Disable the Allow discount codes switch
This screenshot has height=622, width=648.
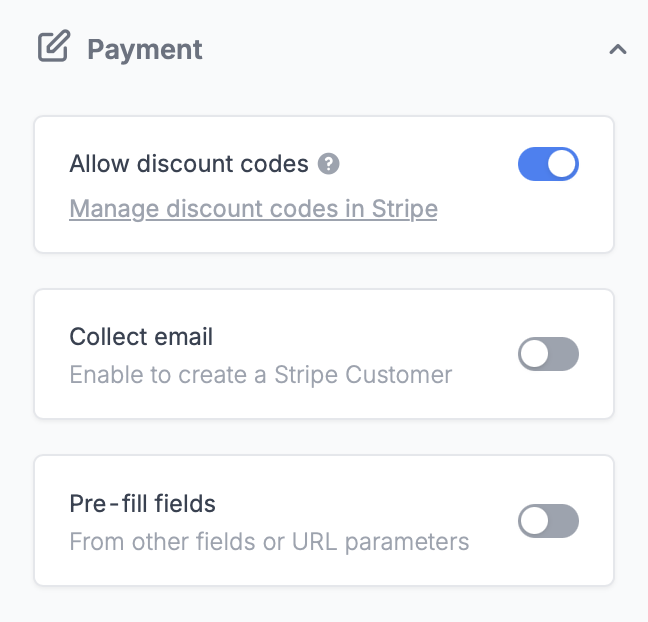coord(548,164)
